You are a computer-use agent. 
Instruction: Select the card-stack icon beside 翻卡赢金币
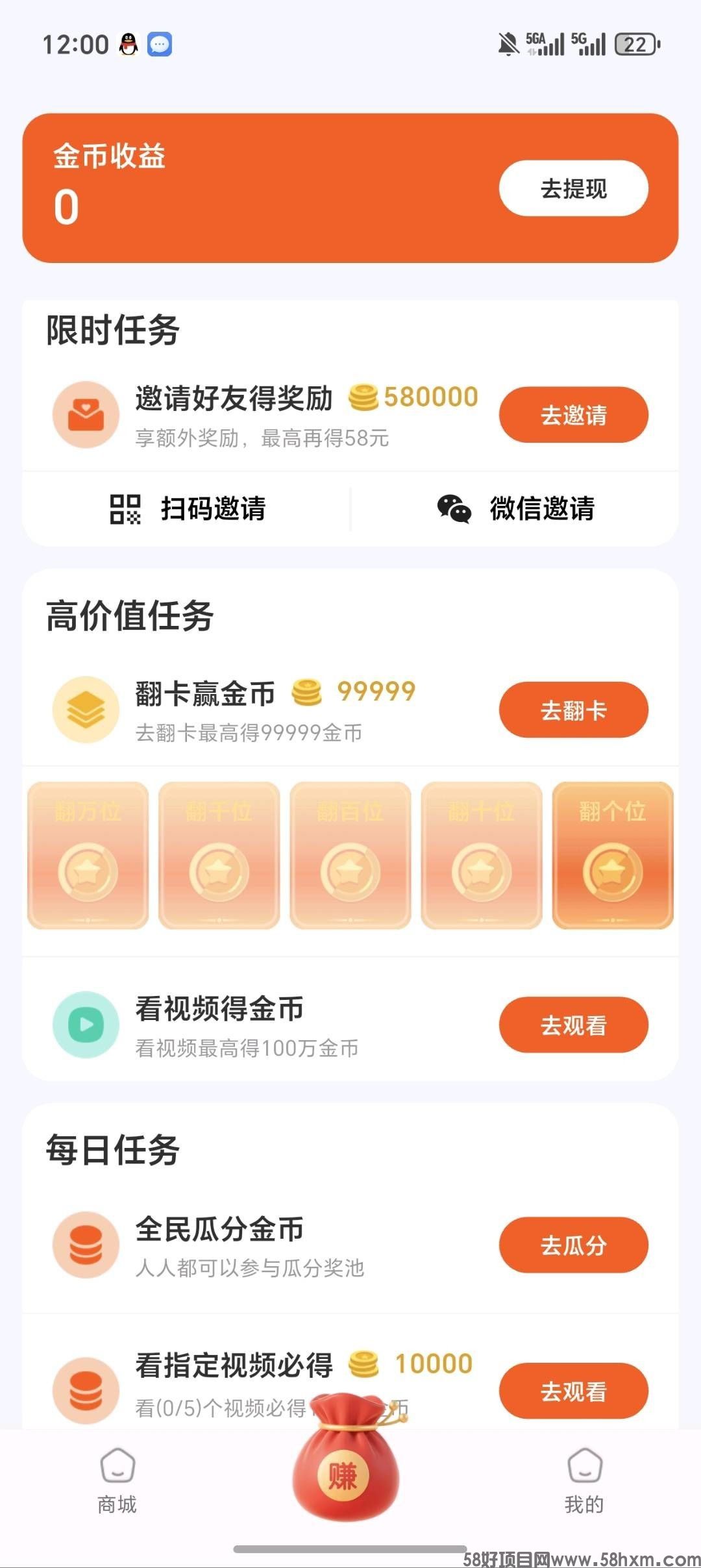click(x=86, y=710)
